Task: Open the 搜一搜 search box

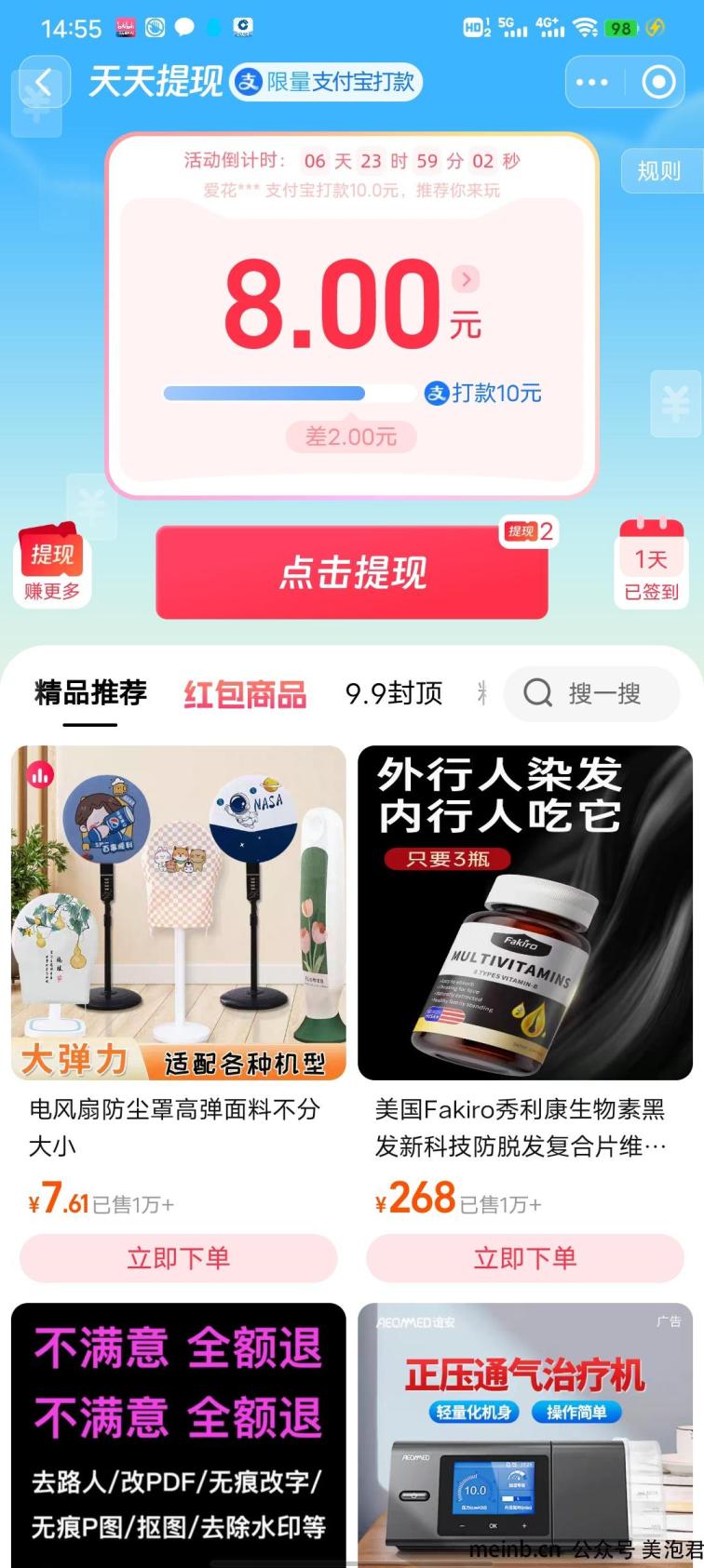Action: pyautogui.click(x=591, y=693)
